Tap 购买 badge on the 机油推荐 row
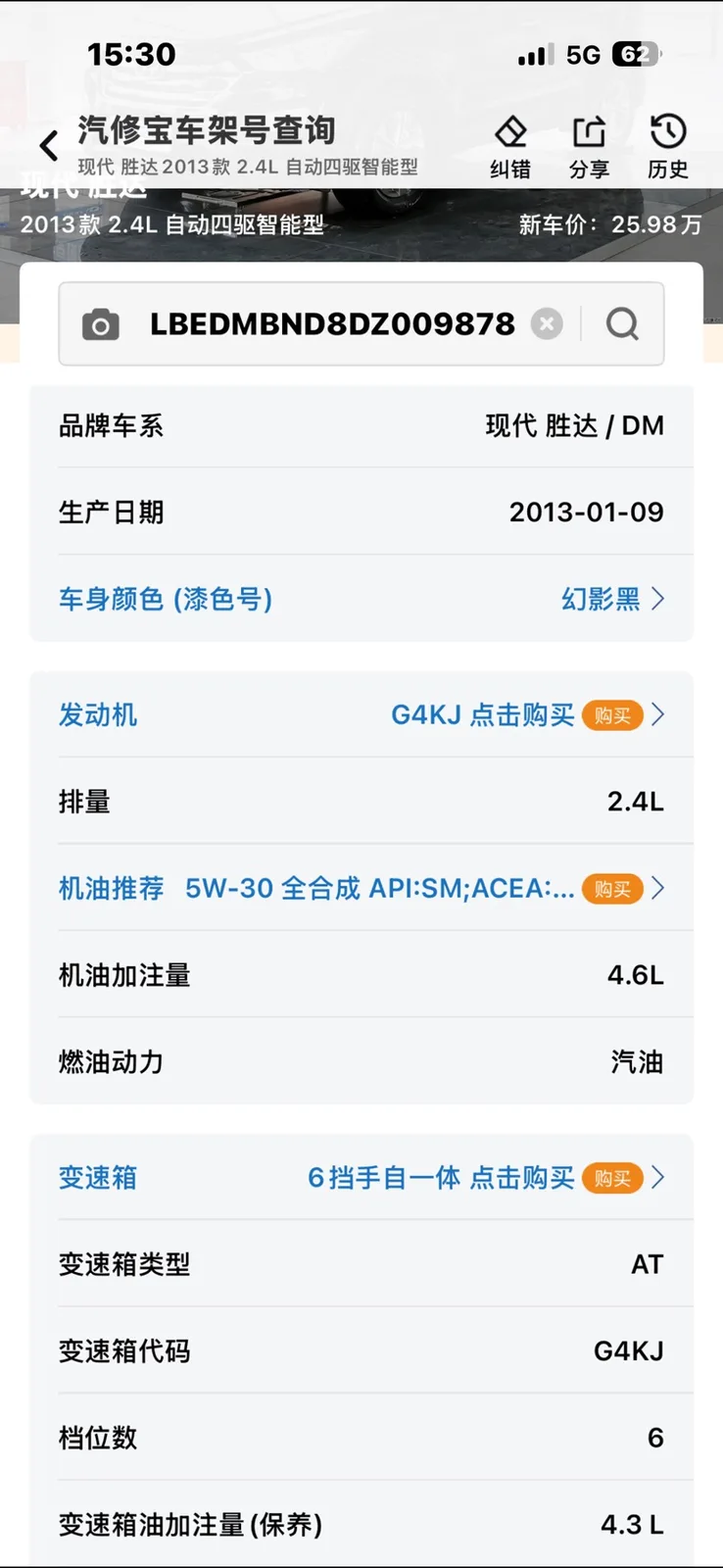This screenshot has width=723, height=1568. coord(612,889)
